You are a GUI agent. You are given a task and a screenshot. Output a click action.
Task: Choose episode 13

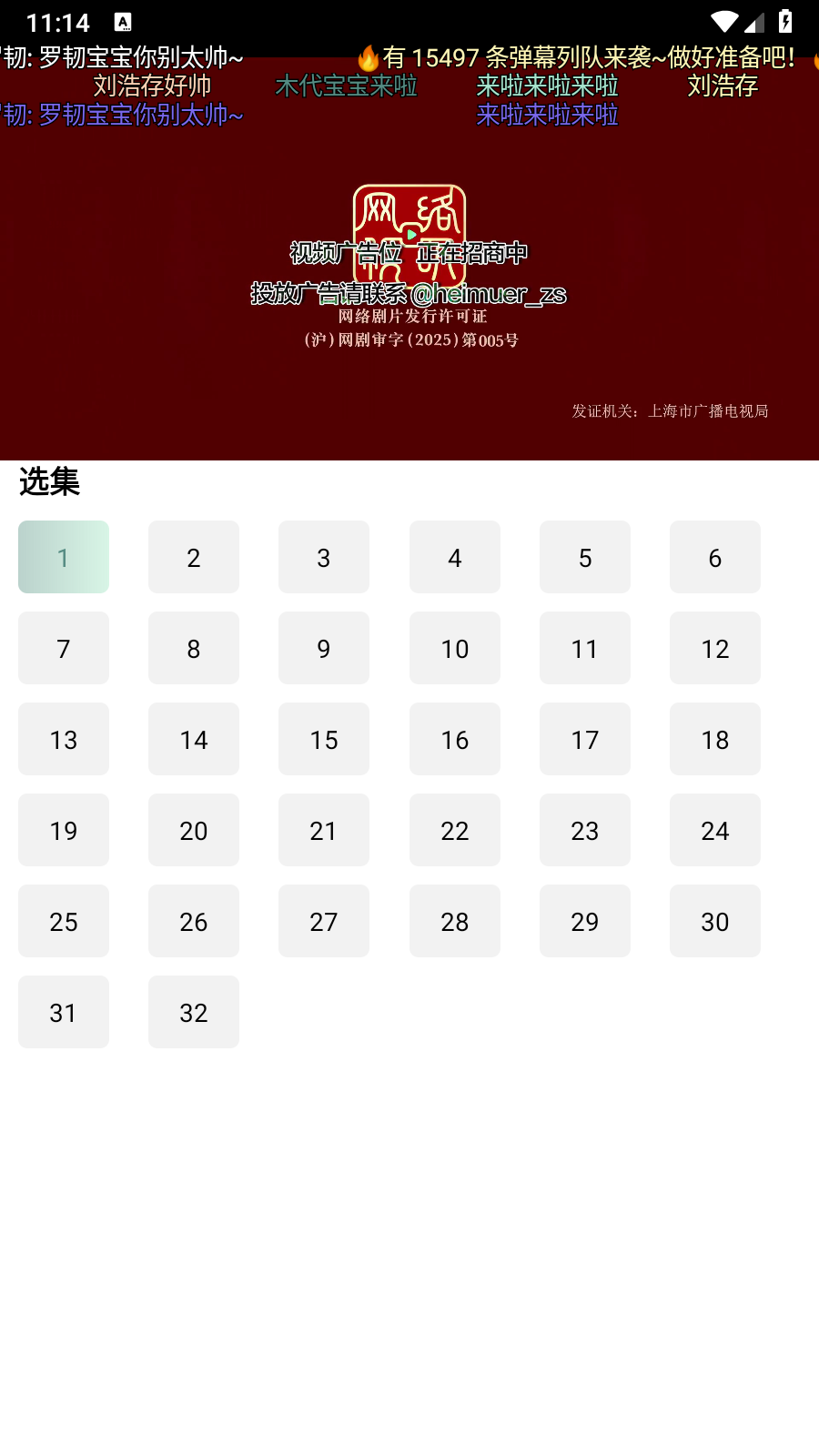(64, 739)
